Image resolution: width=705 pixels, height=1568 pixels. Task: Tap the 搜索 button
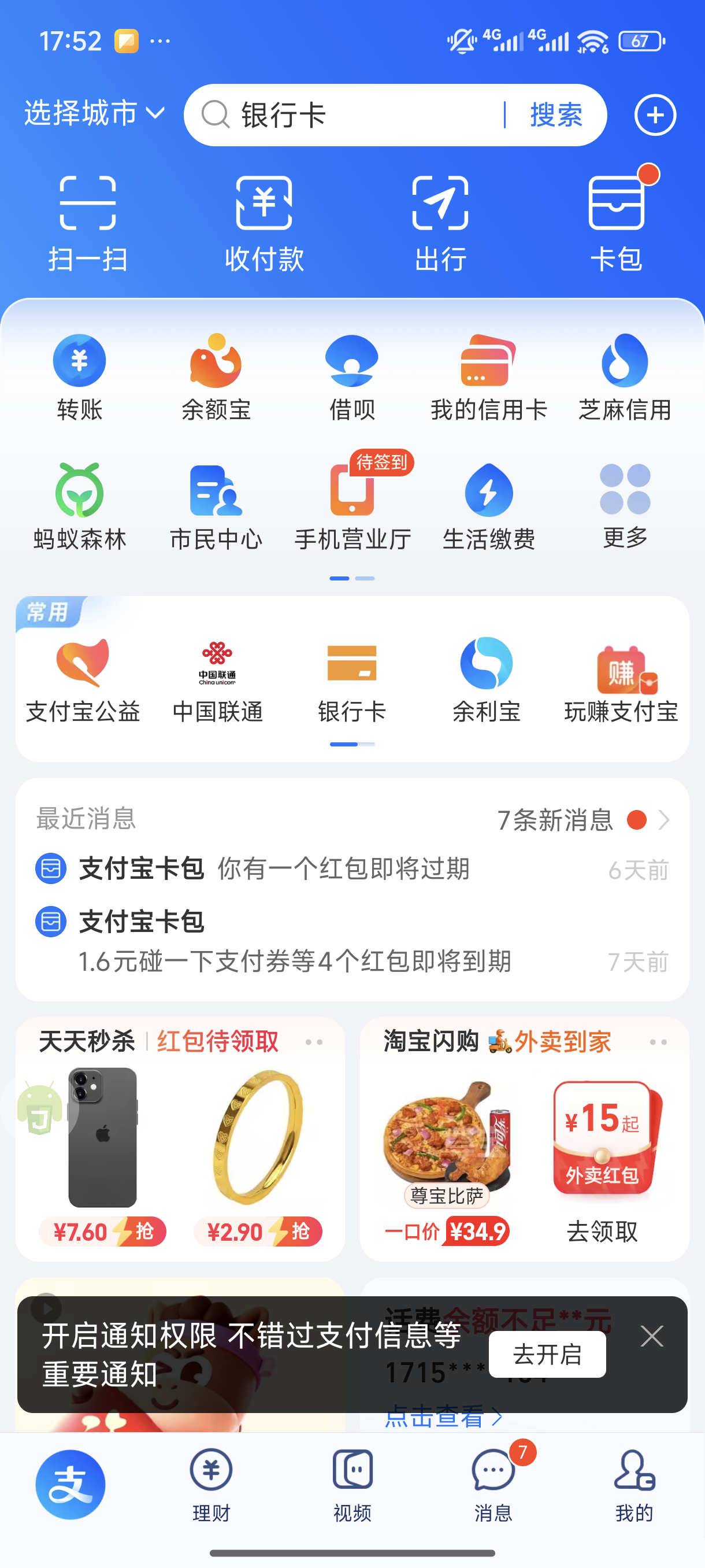tap(556, 115)
